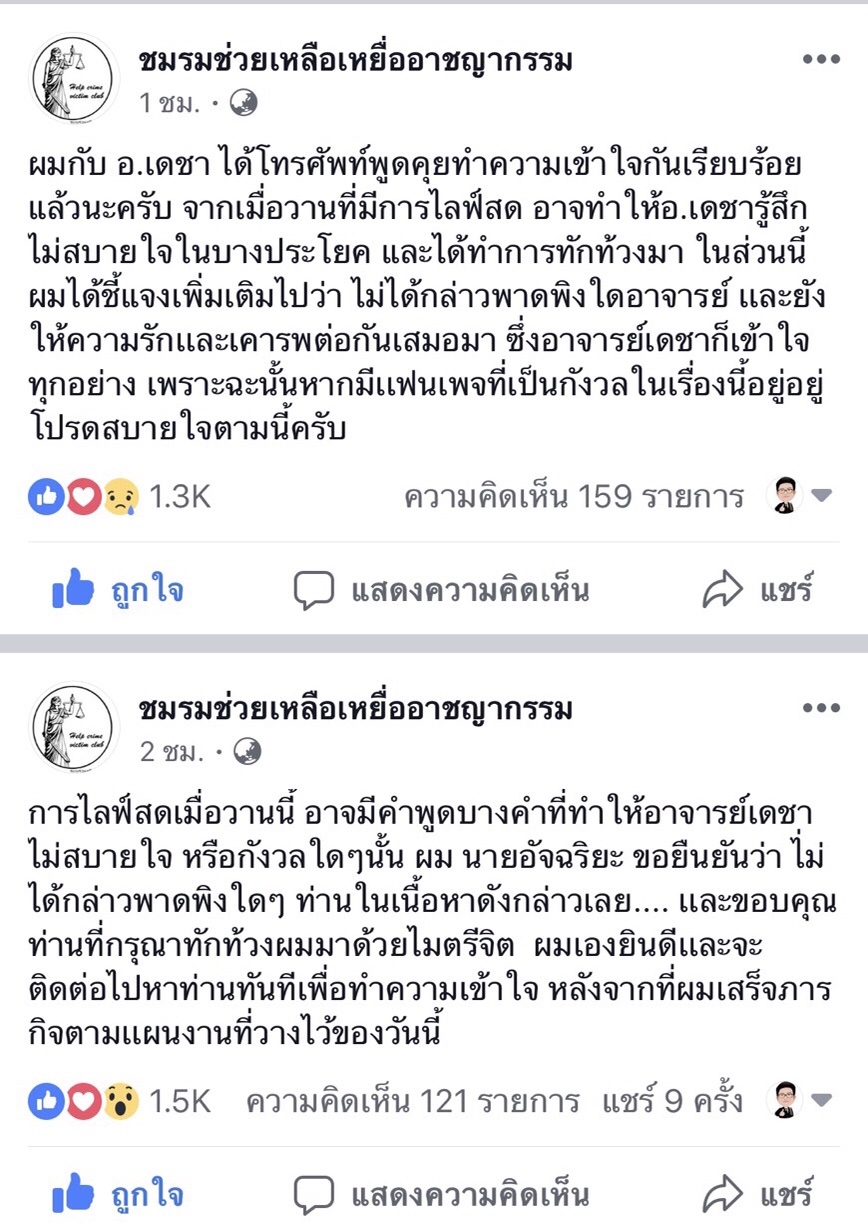The width and height of the screenshot is (868, 1228).
Task: Change commenting identity on the 1.5K post
Action: 800,1101
